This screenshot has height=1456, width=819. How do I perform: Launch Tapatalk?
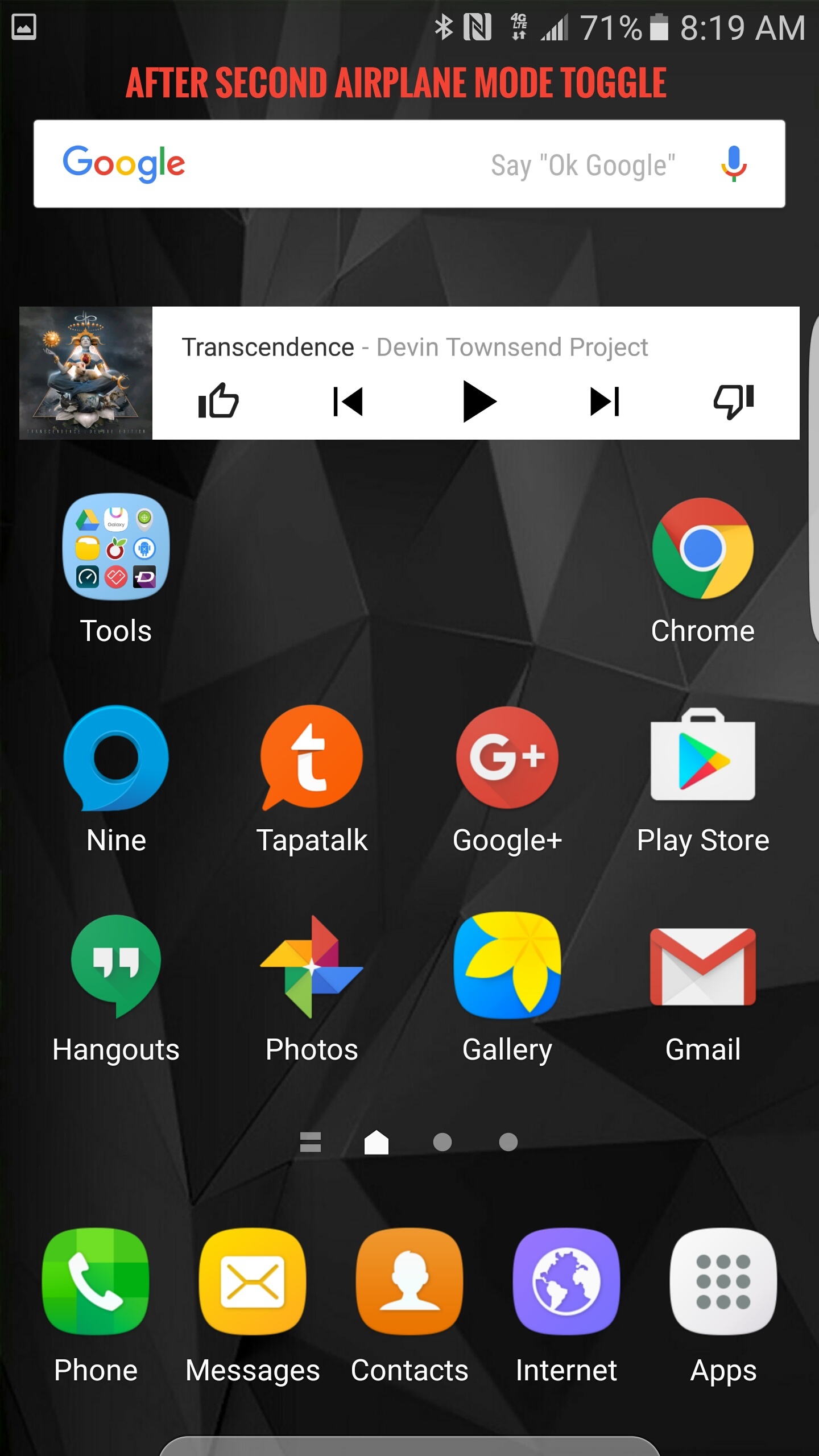coord(312,758)
